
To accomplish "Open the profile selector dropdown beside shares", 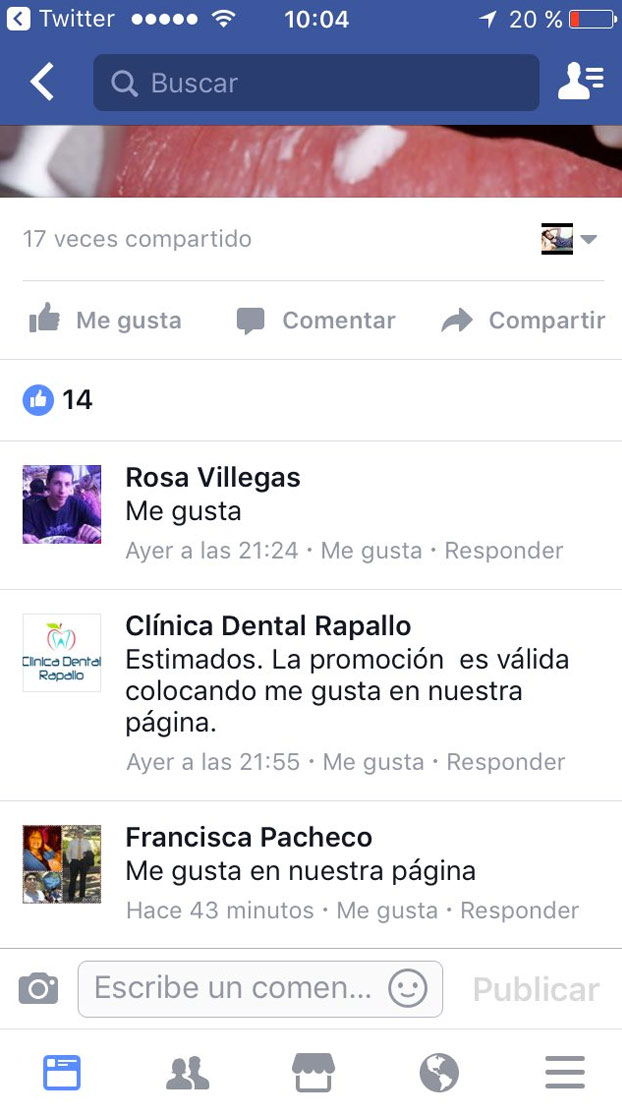I will tap(570, 239).
